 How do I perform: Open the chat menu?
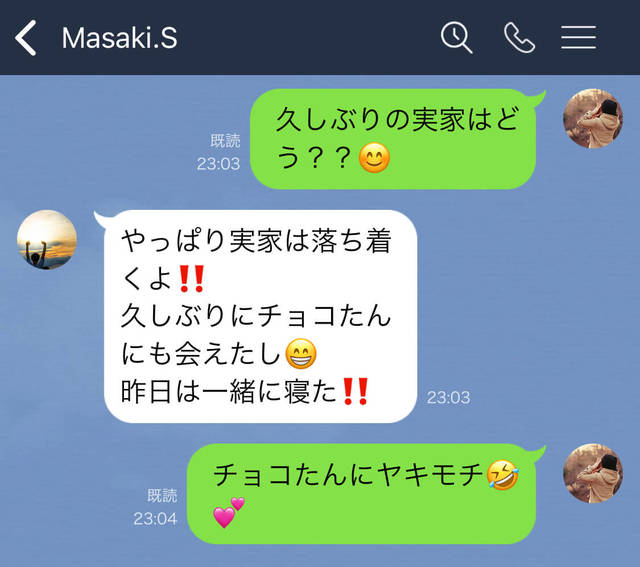[x=578, y=38]
